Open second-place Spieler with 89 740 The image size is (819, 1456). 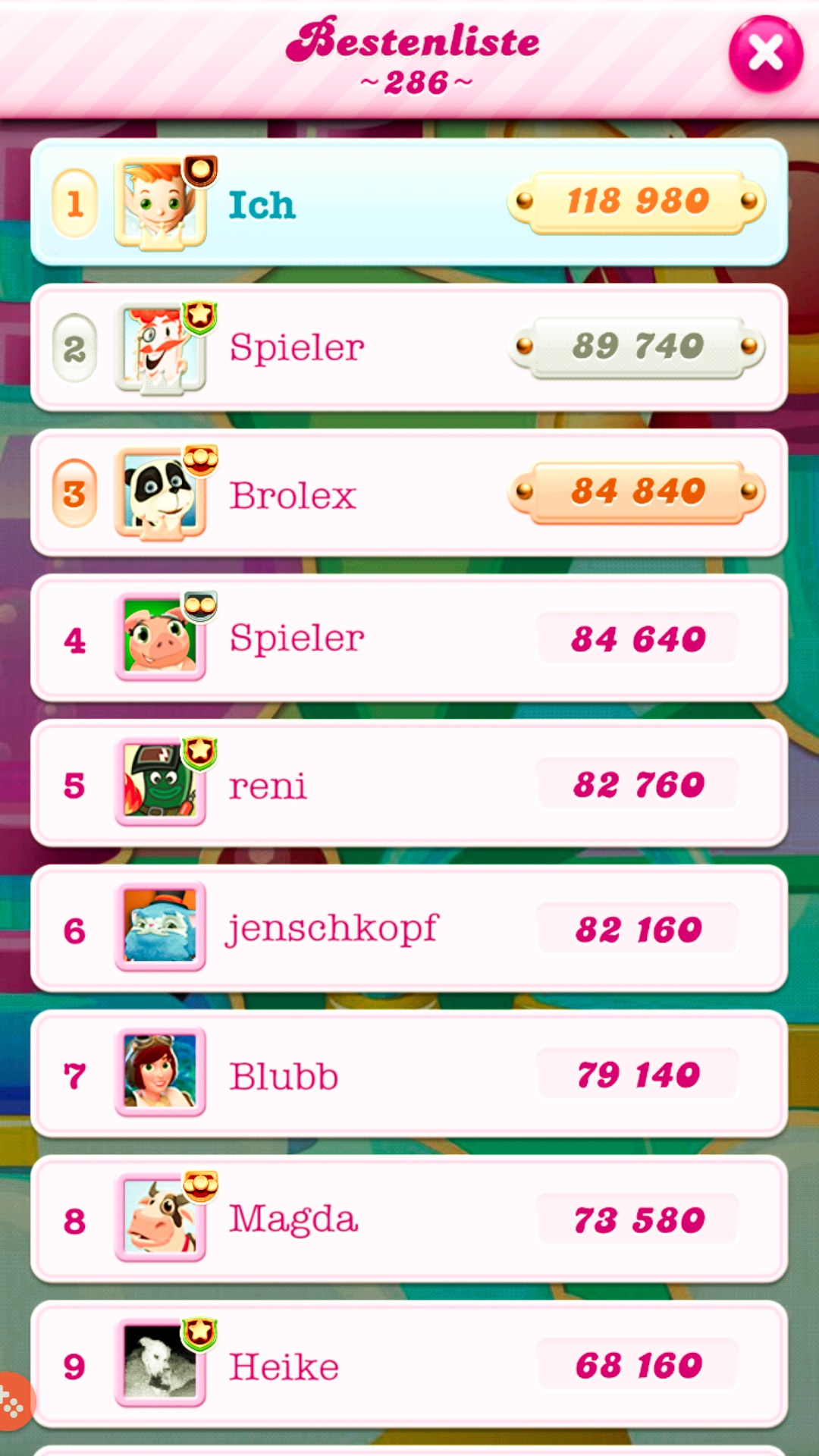tap(409, 348)
